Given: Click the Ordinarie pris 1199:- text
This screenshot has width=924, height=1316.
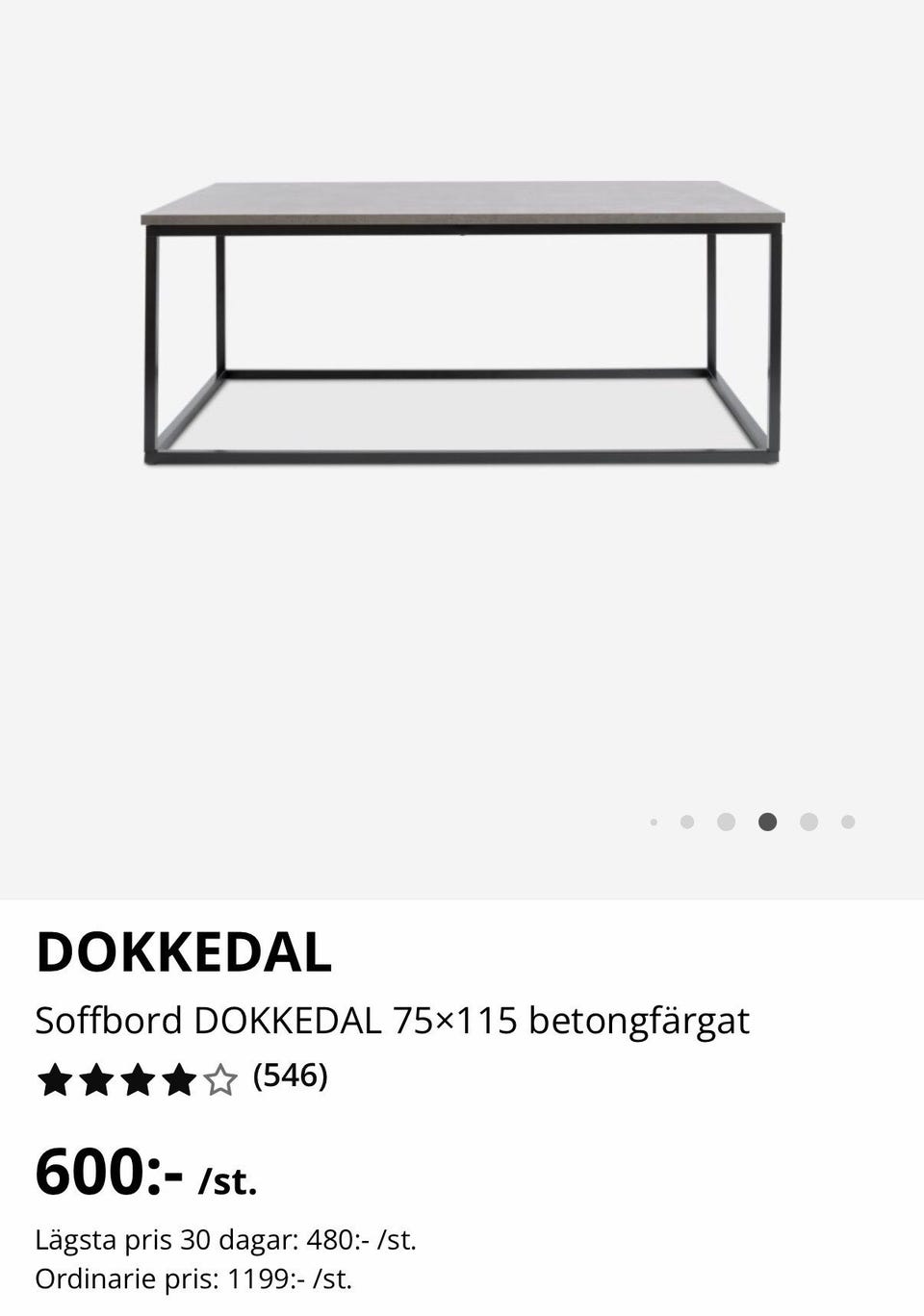Looking at the screenshot, I should click(192, 1279).
